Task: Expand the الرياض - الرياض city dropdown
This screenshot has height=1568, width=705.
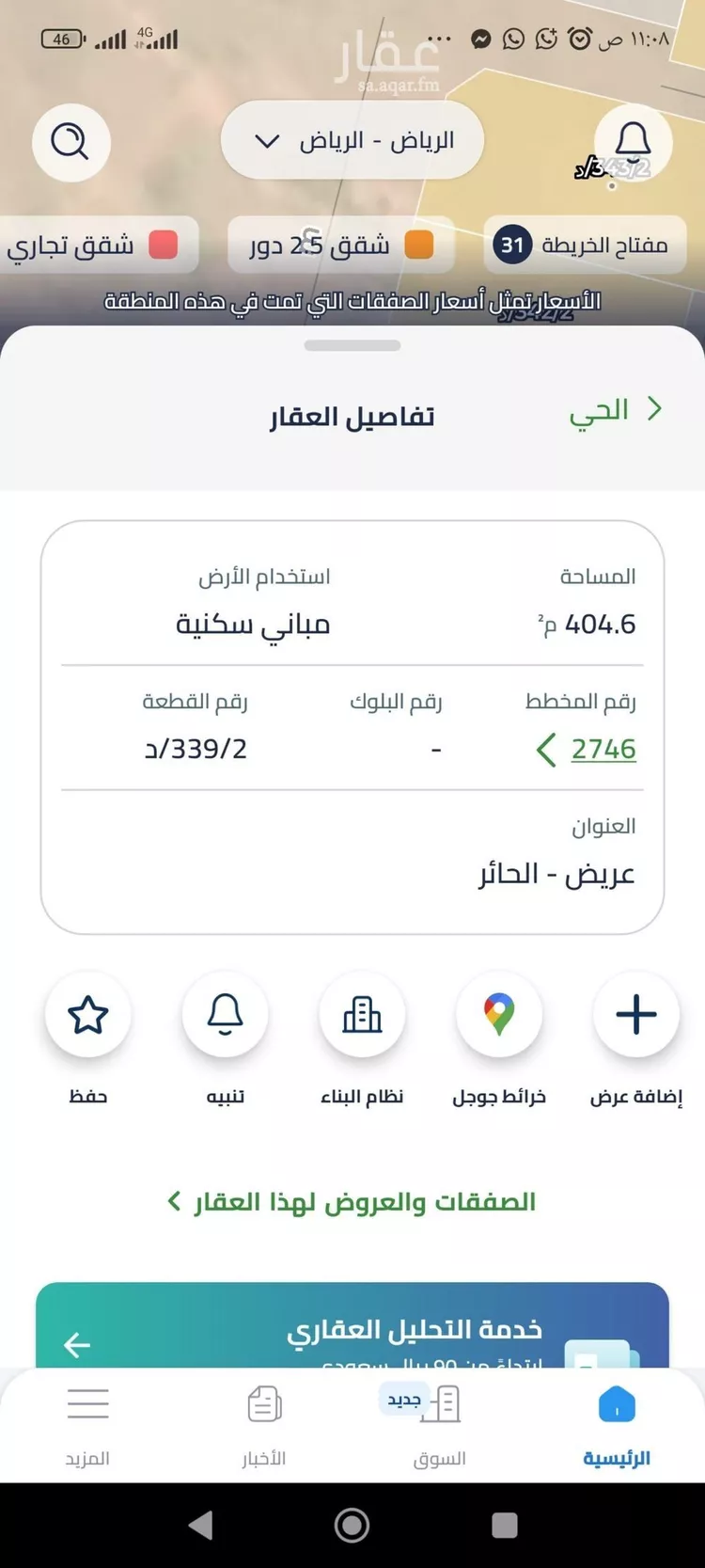Action: point(352,141)
